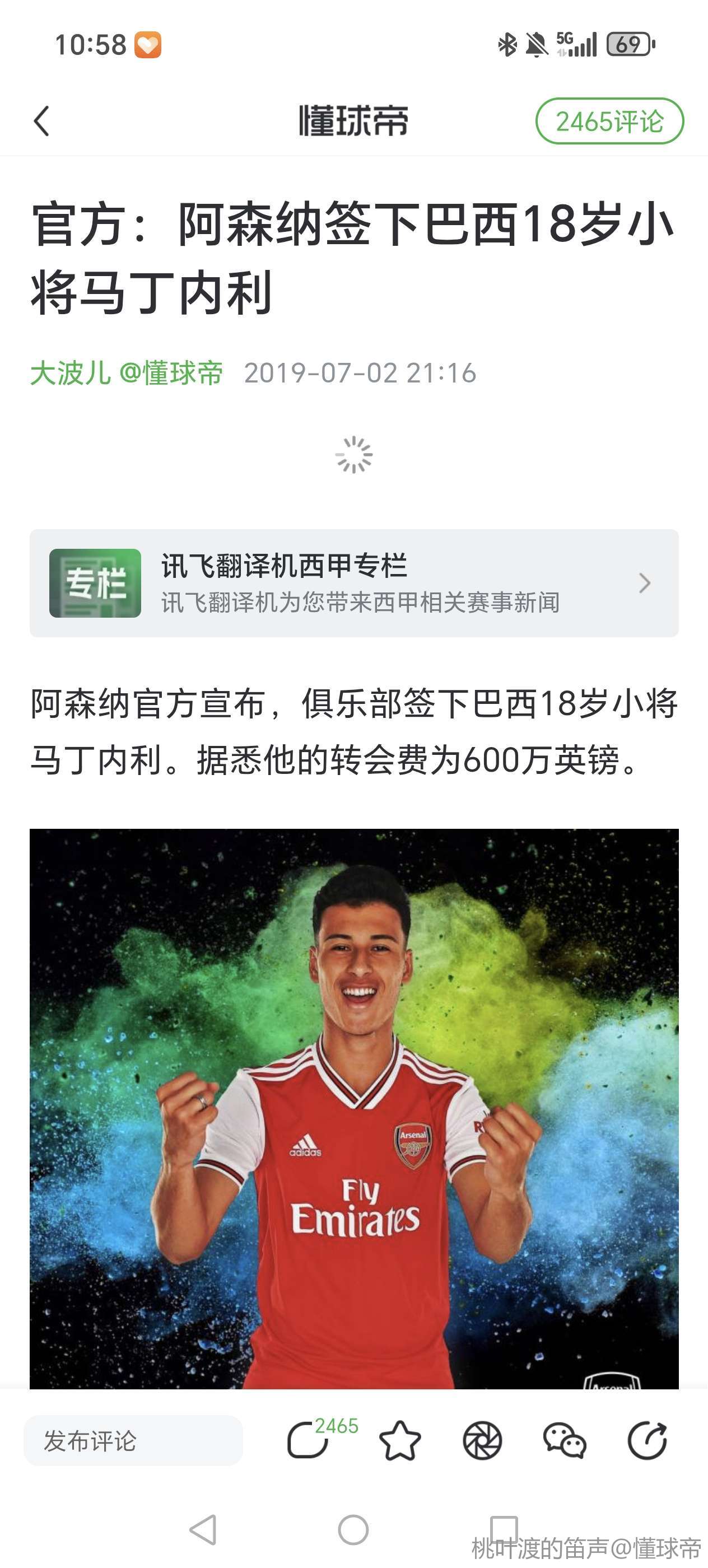The image size is (708, 1568).
Task: View comments via the bottom speech bubble icon
Action: [309, 1440]
